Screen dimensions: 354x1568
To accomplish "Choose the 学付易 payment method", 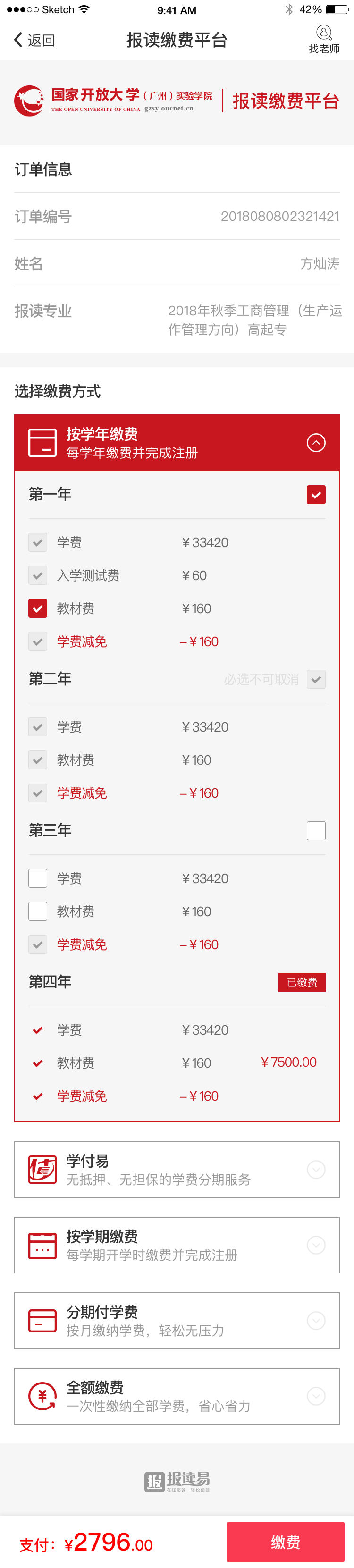I will click(x=177, y=1169).
